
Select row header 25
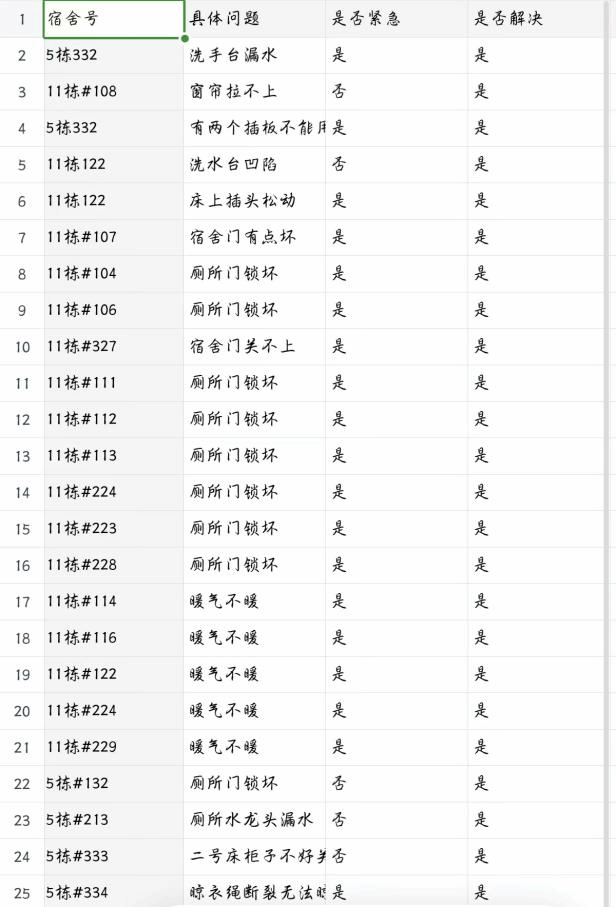(22, 893)
